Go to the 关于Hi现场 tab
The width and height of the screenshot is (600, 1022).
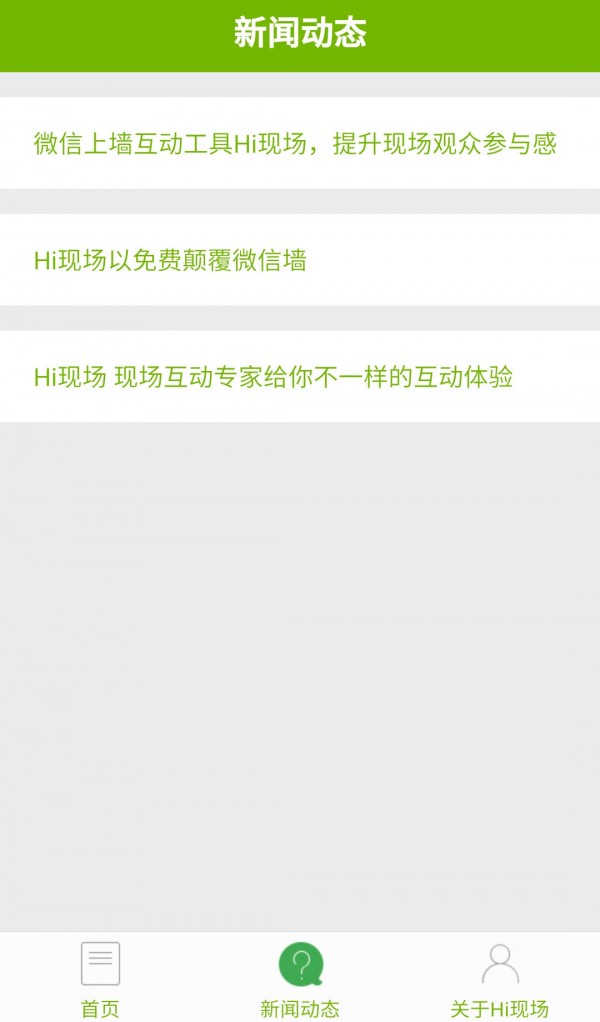coord(499,978)
